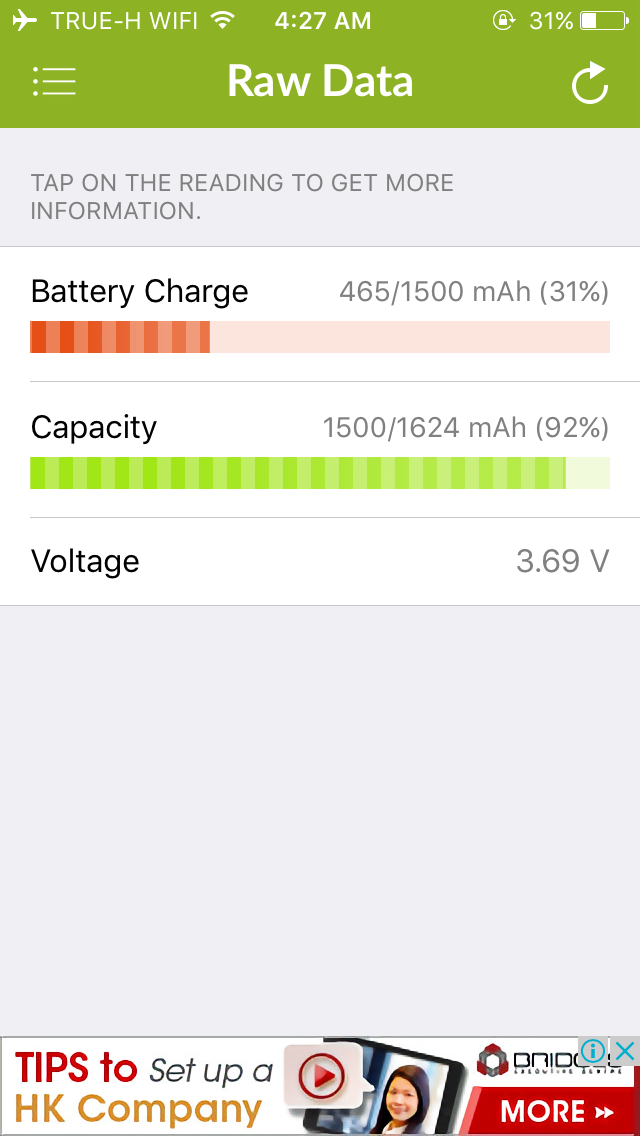Image resolution: width=640 pixels, height=1136 pixels.
Task: Open the side menu list icon
Action: 54,82
